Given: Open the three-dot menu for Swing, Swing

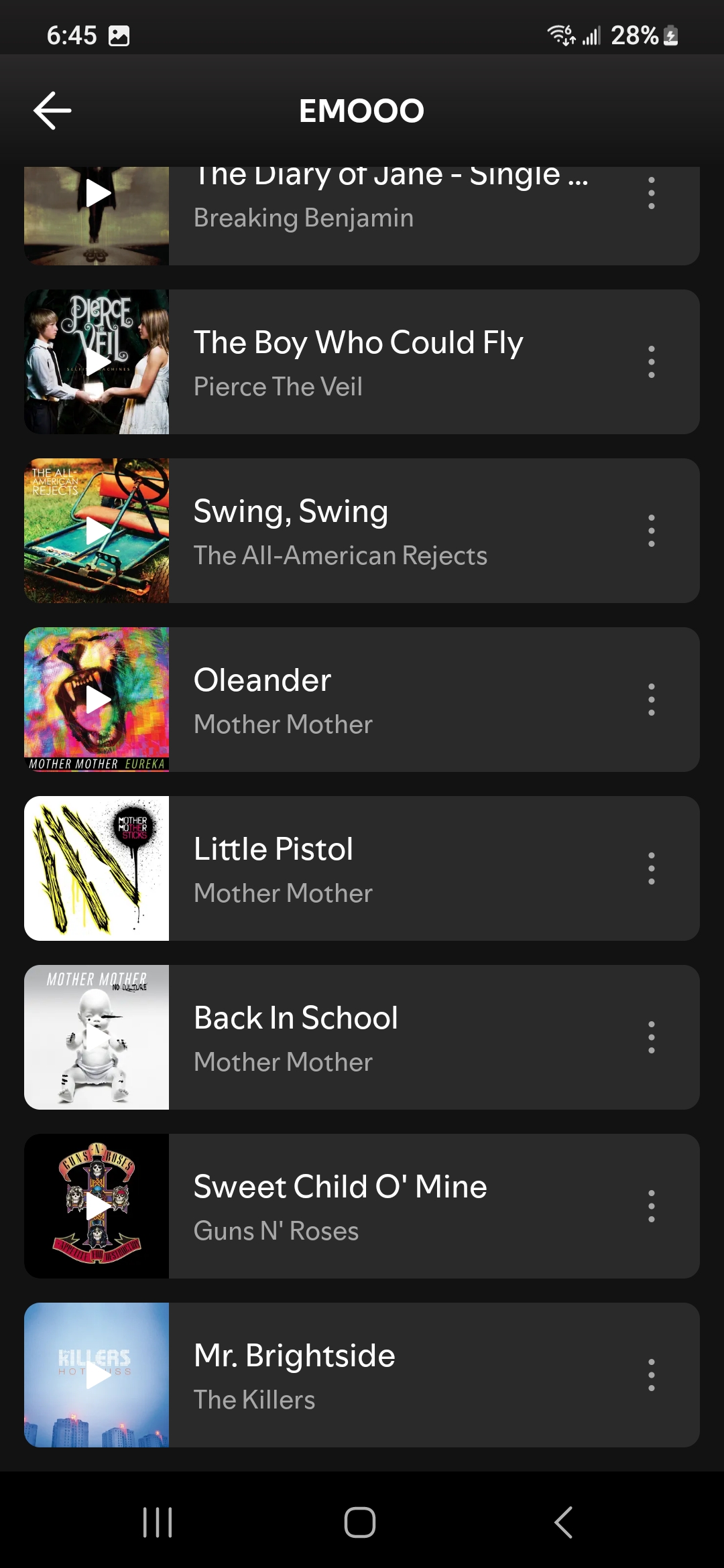Looking at the screenshot, I should (x=651, y=531).
